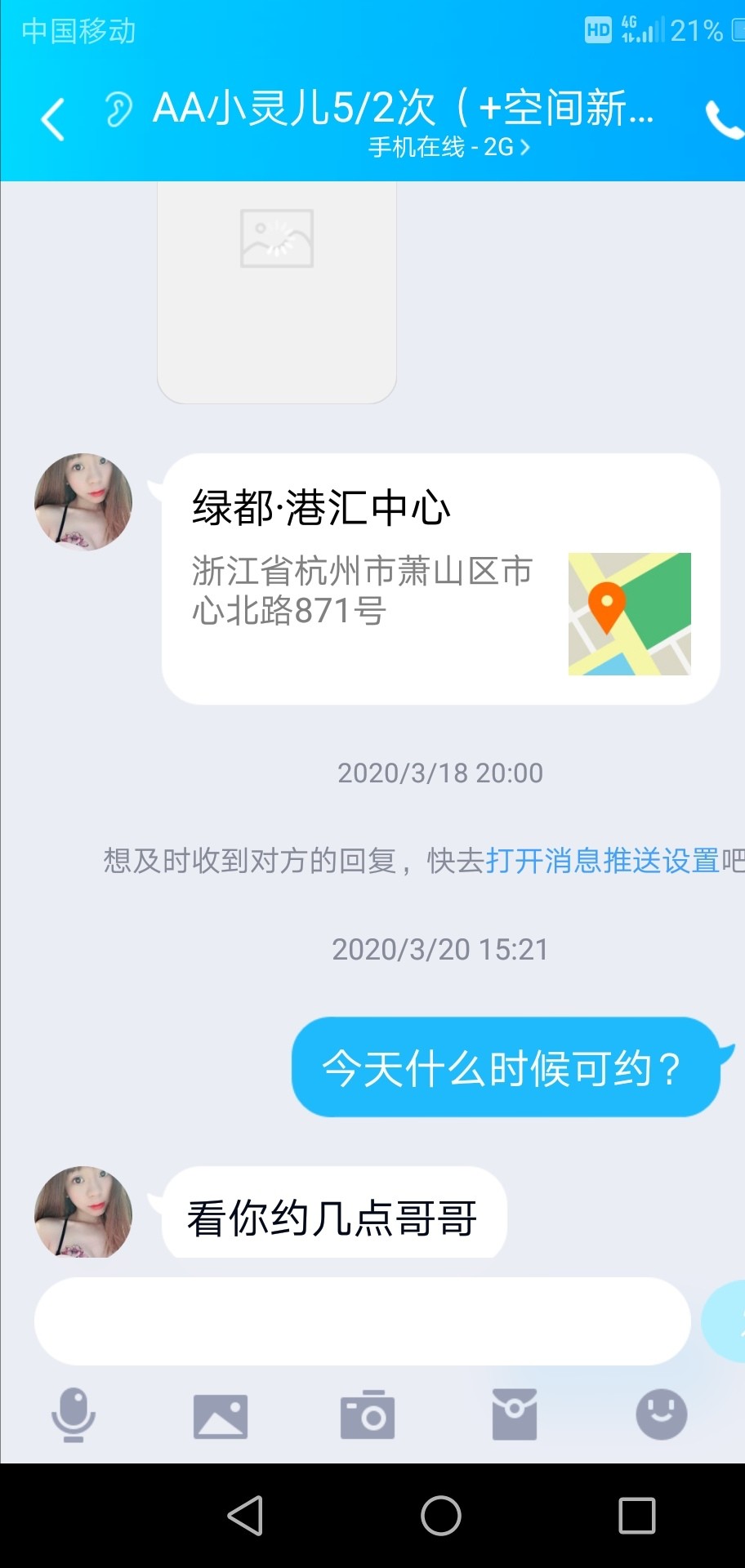Open the contact's avatar beside 看你约几点哥哥
Screen dimensions: 745x1568
coord(83,1213)
